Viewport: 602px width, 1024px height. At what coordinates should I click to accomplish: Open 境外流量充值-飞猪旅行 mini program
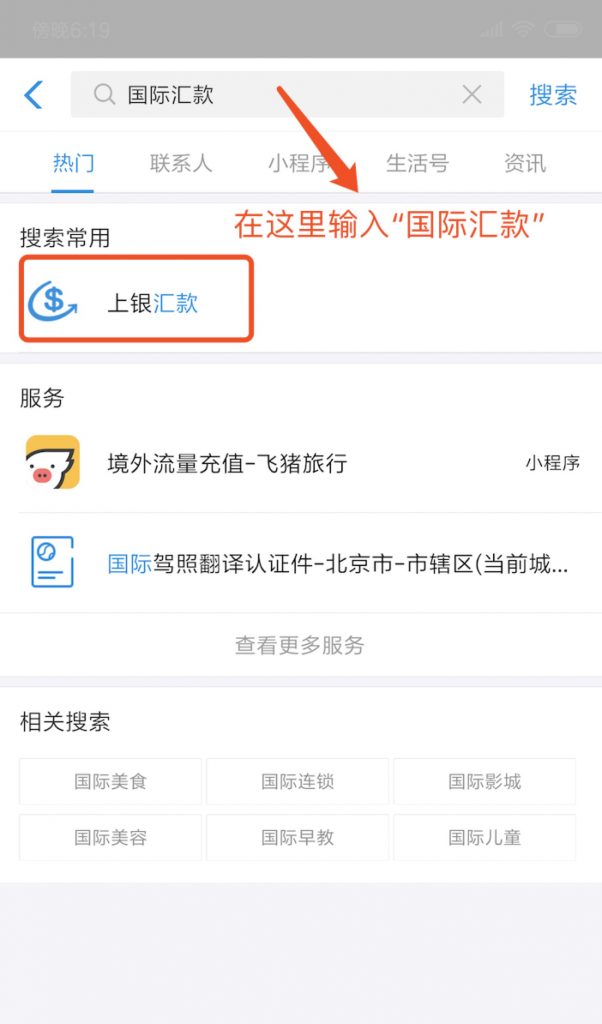tap(300, 463)
